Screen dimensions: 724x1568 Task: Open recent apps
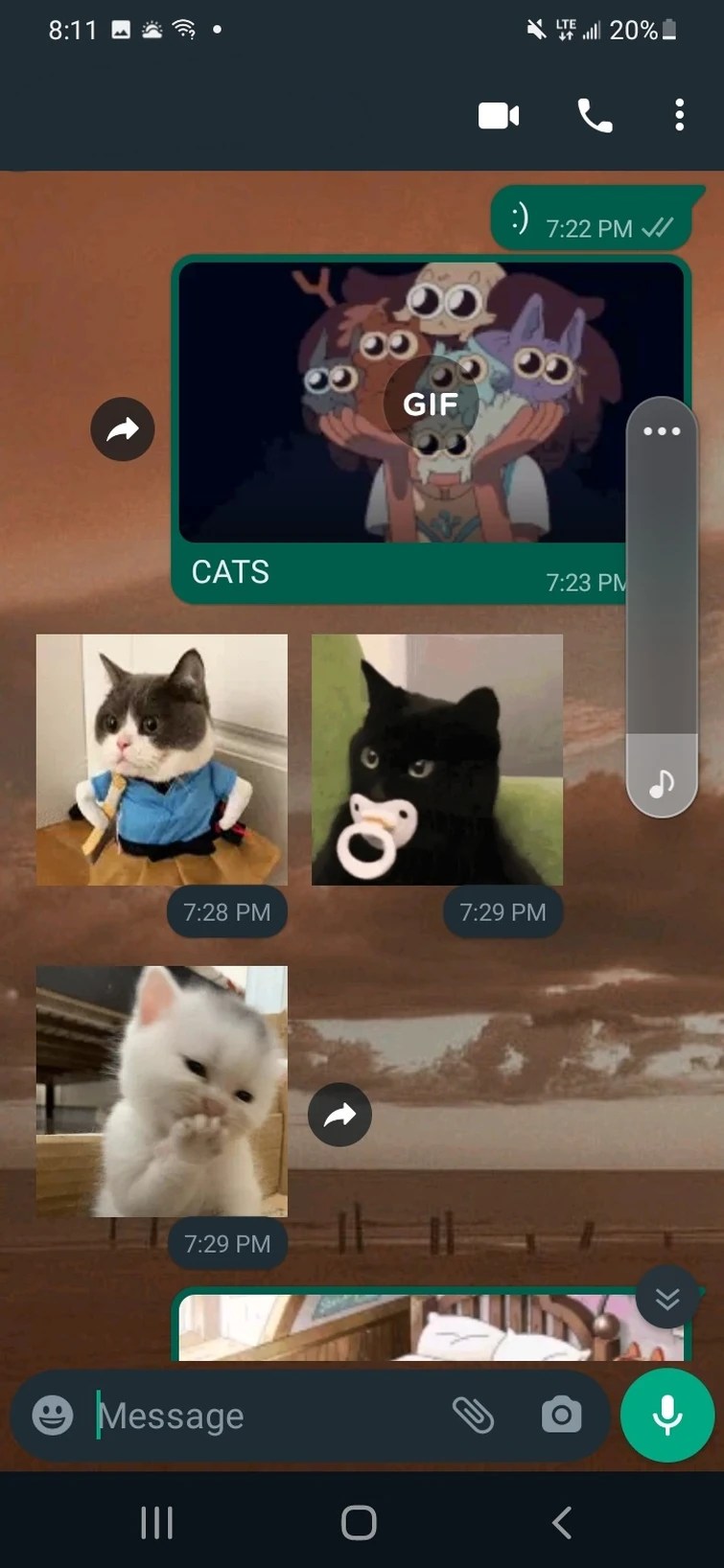pyautogui.click(x=157, y=1522)
